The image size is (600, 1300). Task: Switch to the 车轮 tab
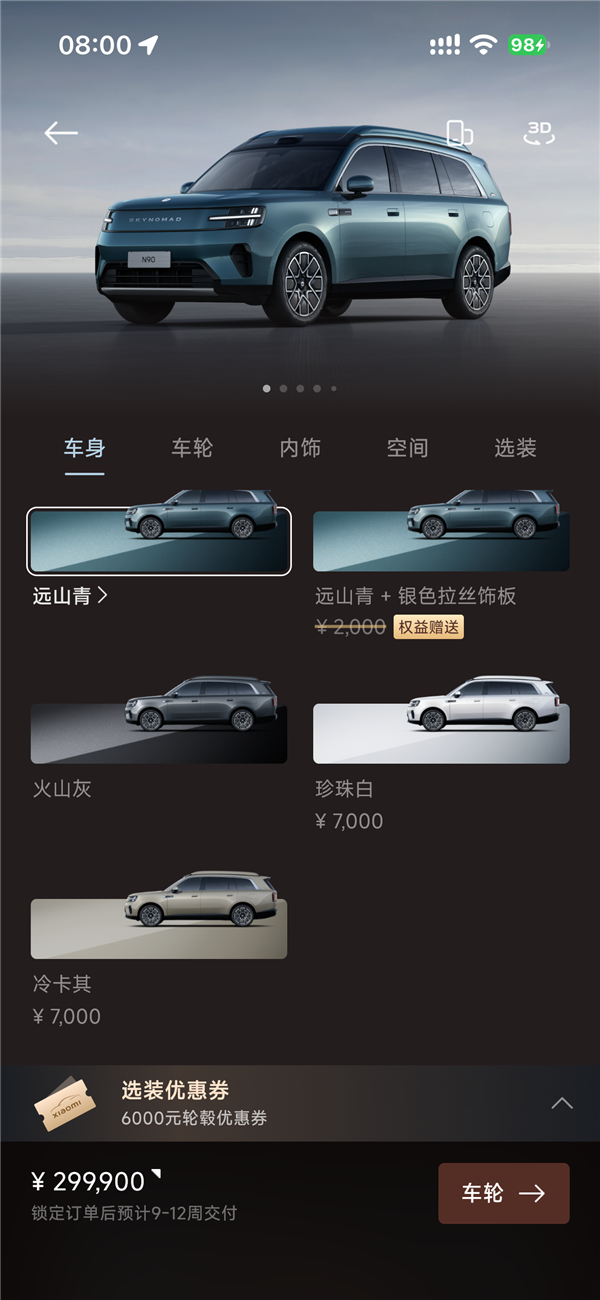192,447
